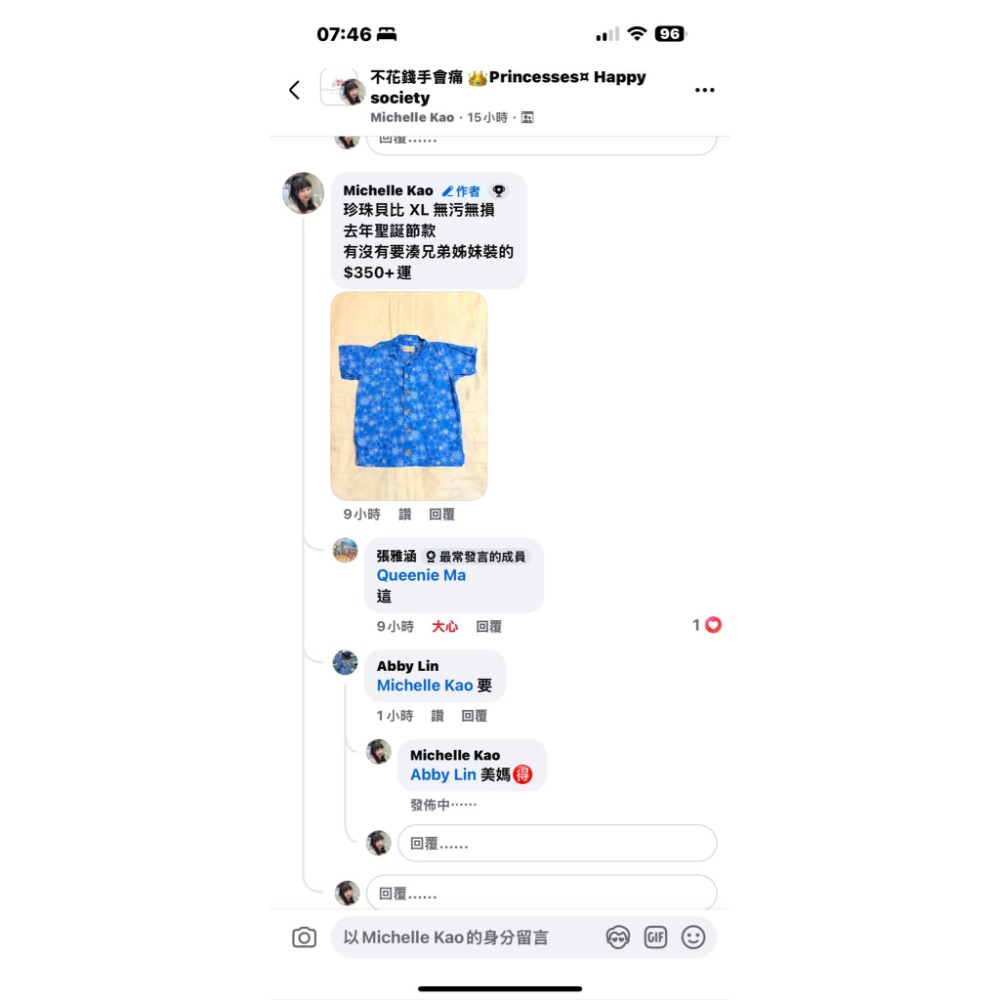The height and width of the screenshot is (1000, 1000).
Task: Open the camera to attach a photo
Action: pyautogui.click(x=304, y=937)
